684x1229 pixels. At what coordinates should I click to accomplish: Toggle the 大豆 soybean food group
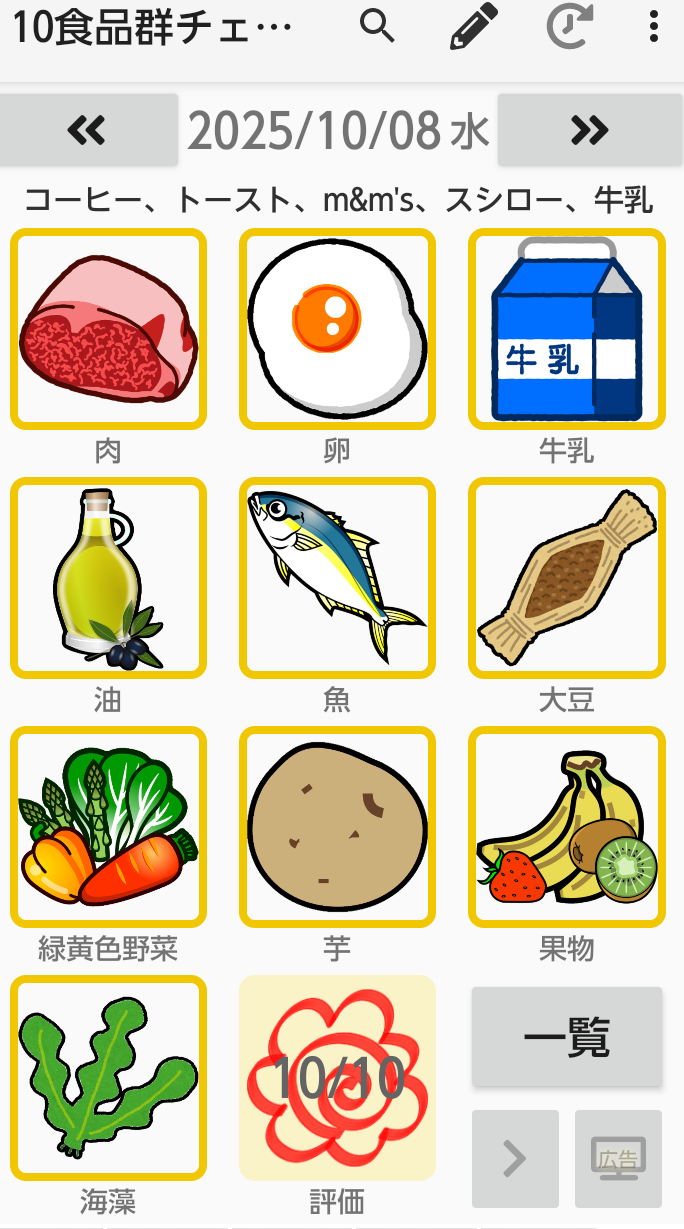tap(567, 578)
